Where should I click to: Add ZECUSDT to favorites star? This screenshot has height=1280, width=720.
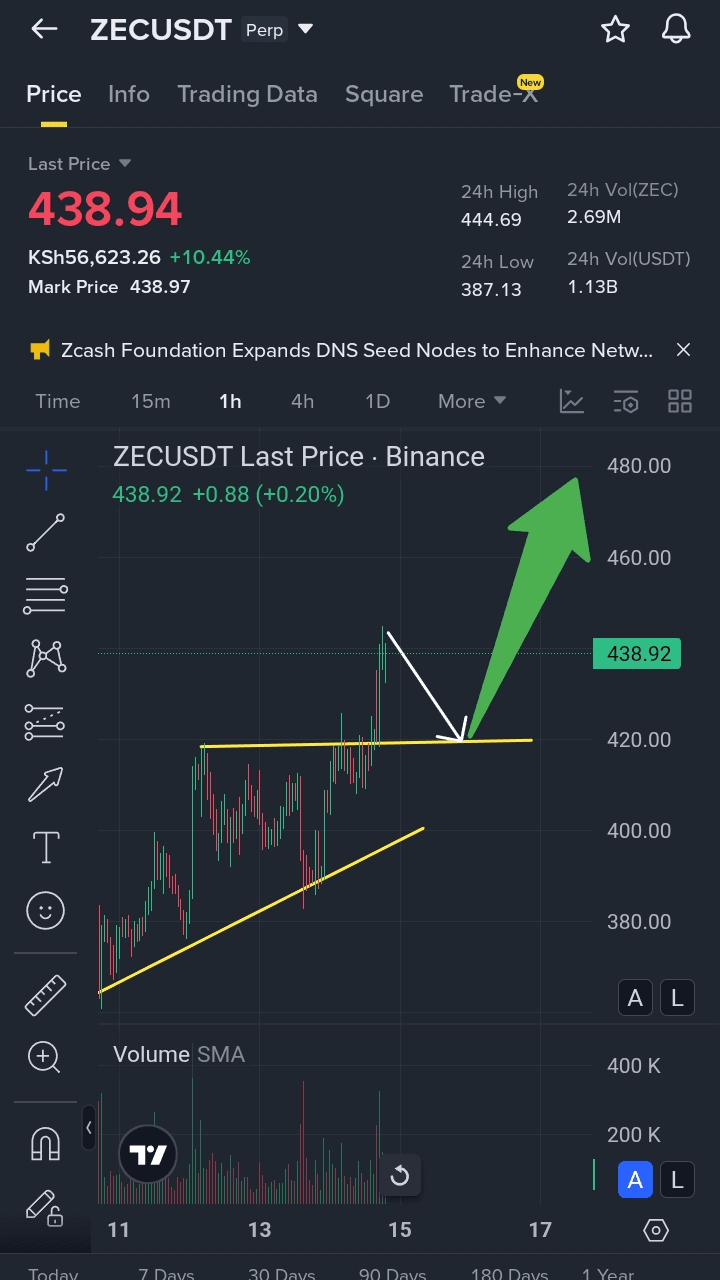(x=615, y=30)
